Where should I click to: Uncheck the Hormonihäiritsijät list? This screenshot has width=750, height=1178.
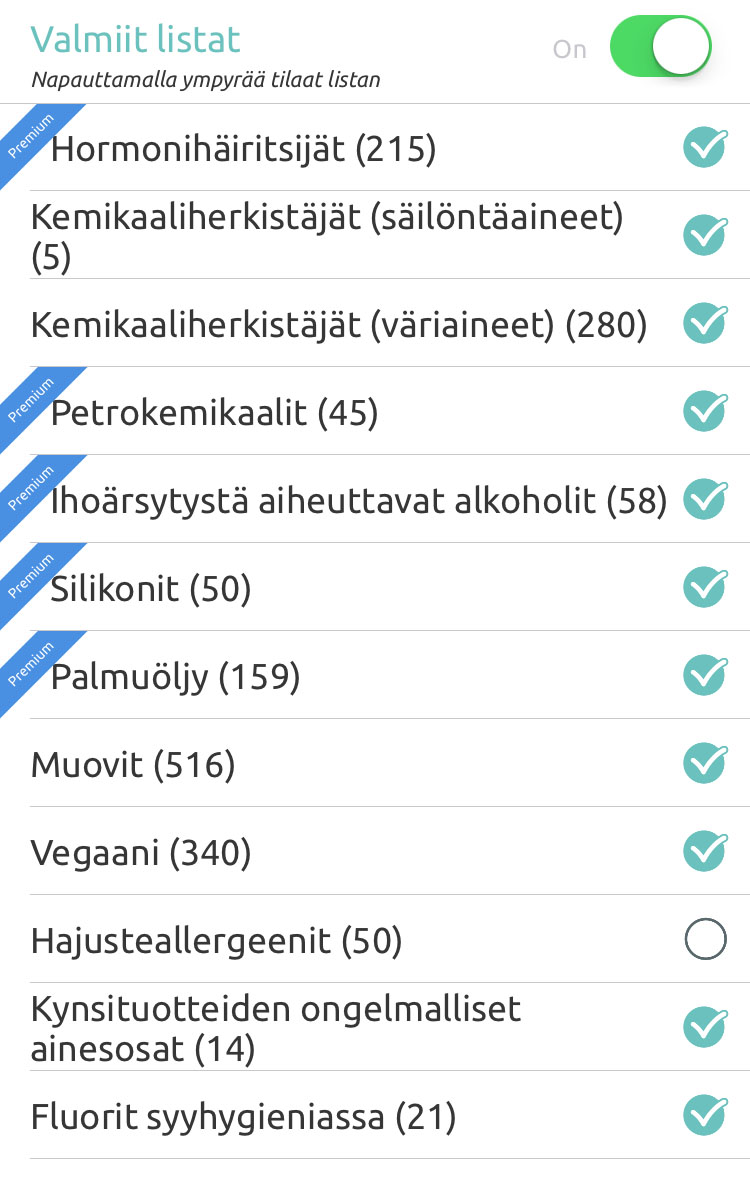coord(705,148)
